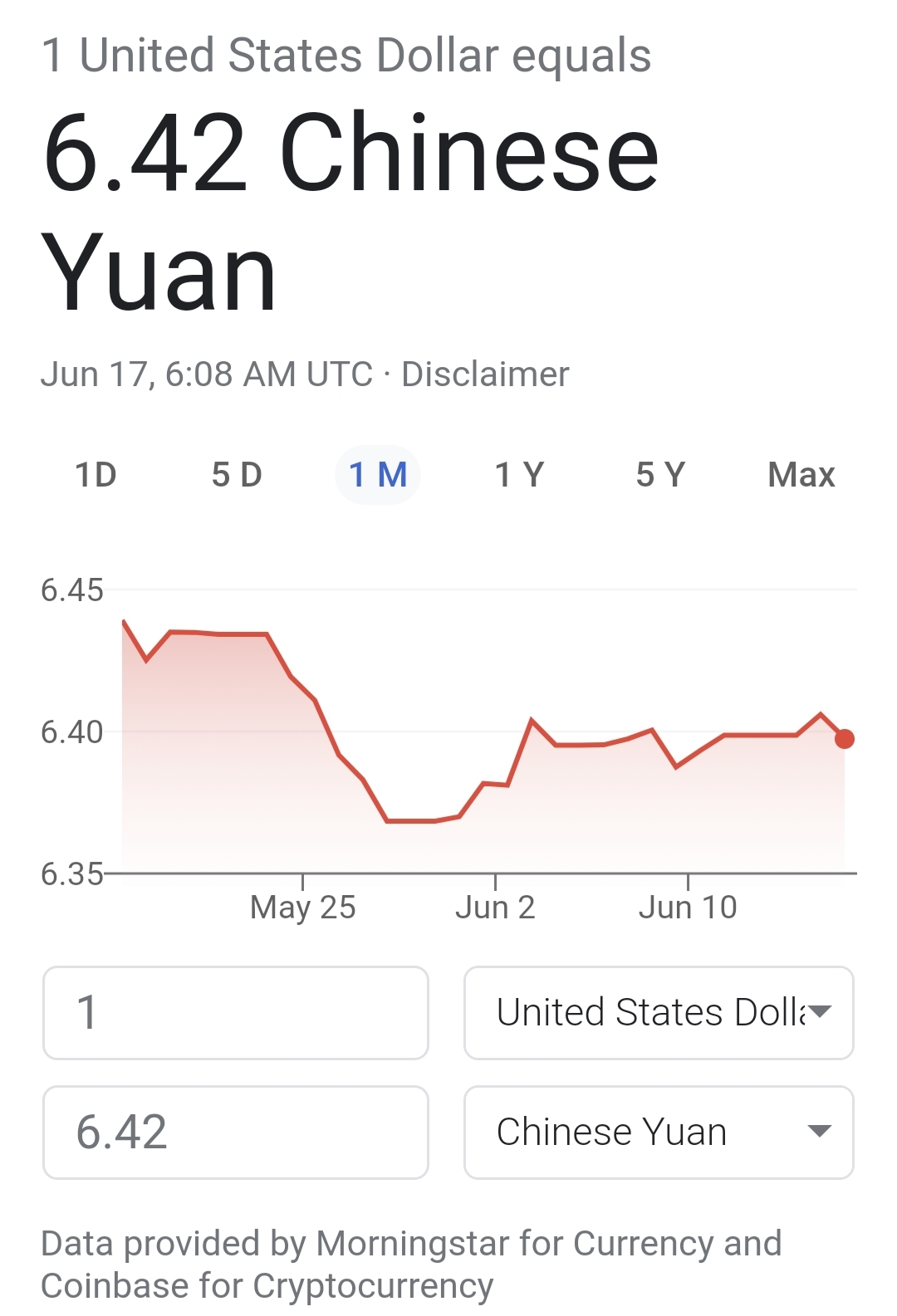Edit the Chinese Yuan amount field

click(236, 1133)
